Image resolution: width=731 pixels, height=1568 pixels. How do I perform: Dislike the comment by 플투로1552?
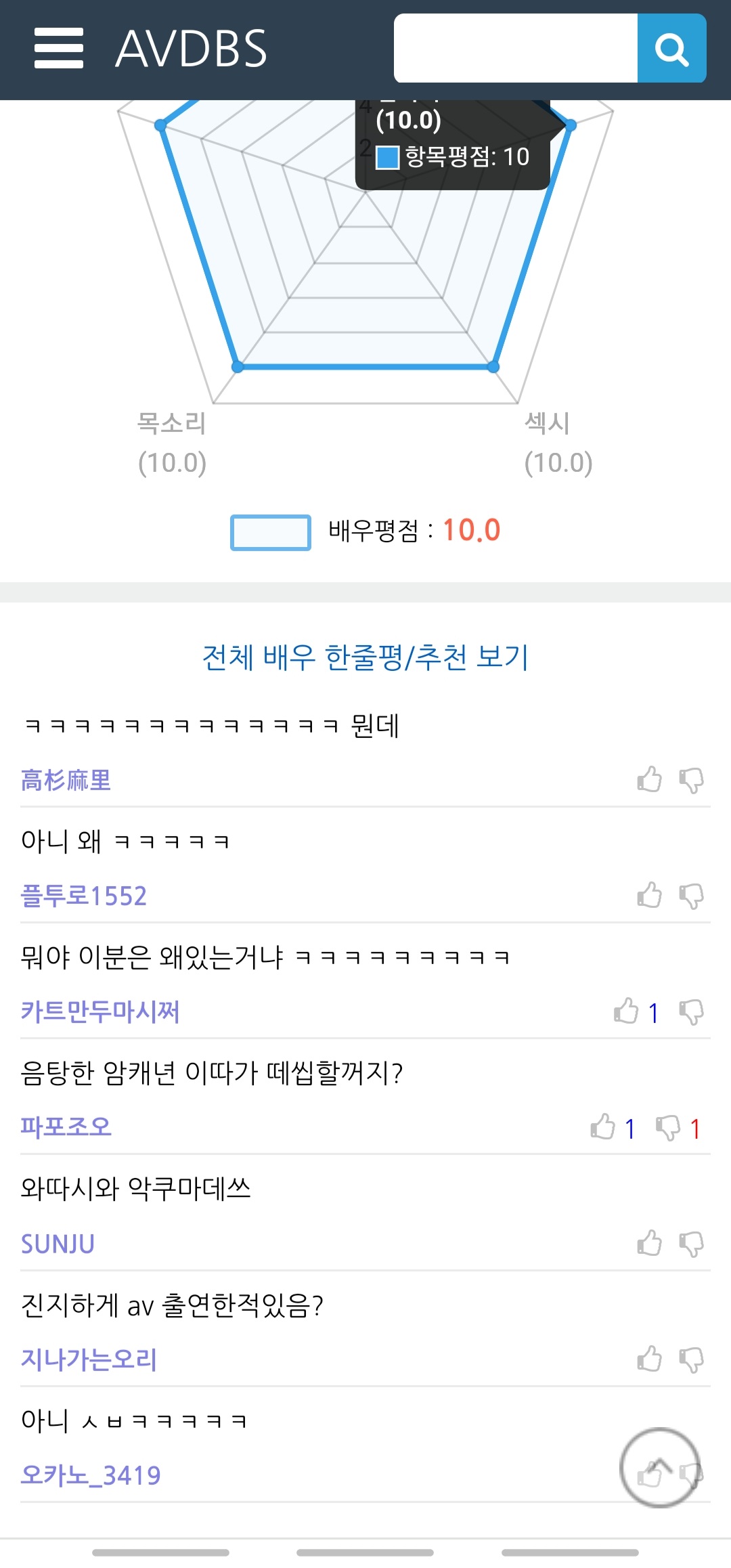click(x=691, y=896)
